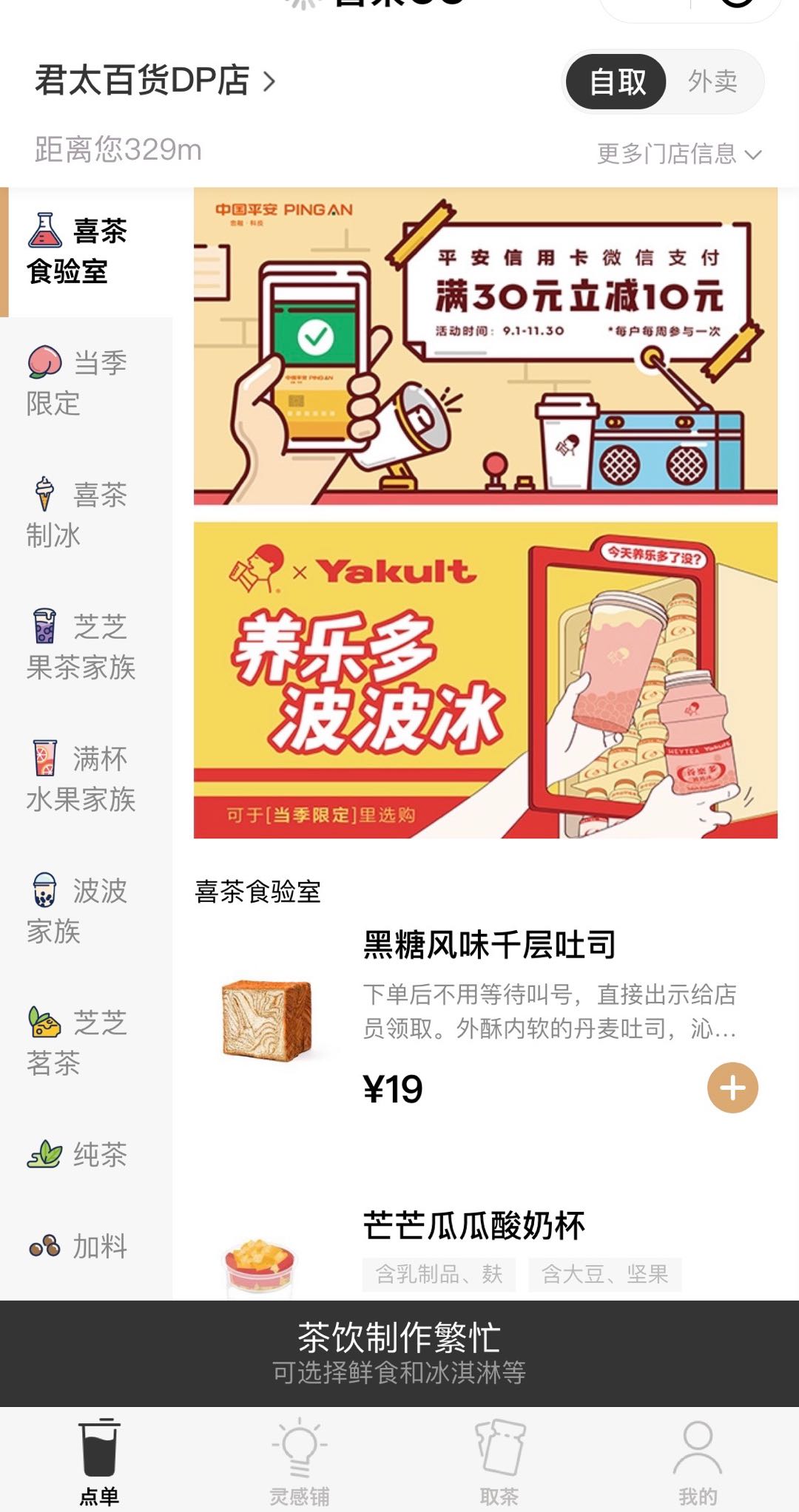Go to 我的 profile tab

point(698,1462)
